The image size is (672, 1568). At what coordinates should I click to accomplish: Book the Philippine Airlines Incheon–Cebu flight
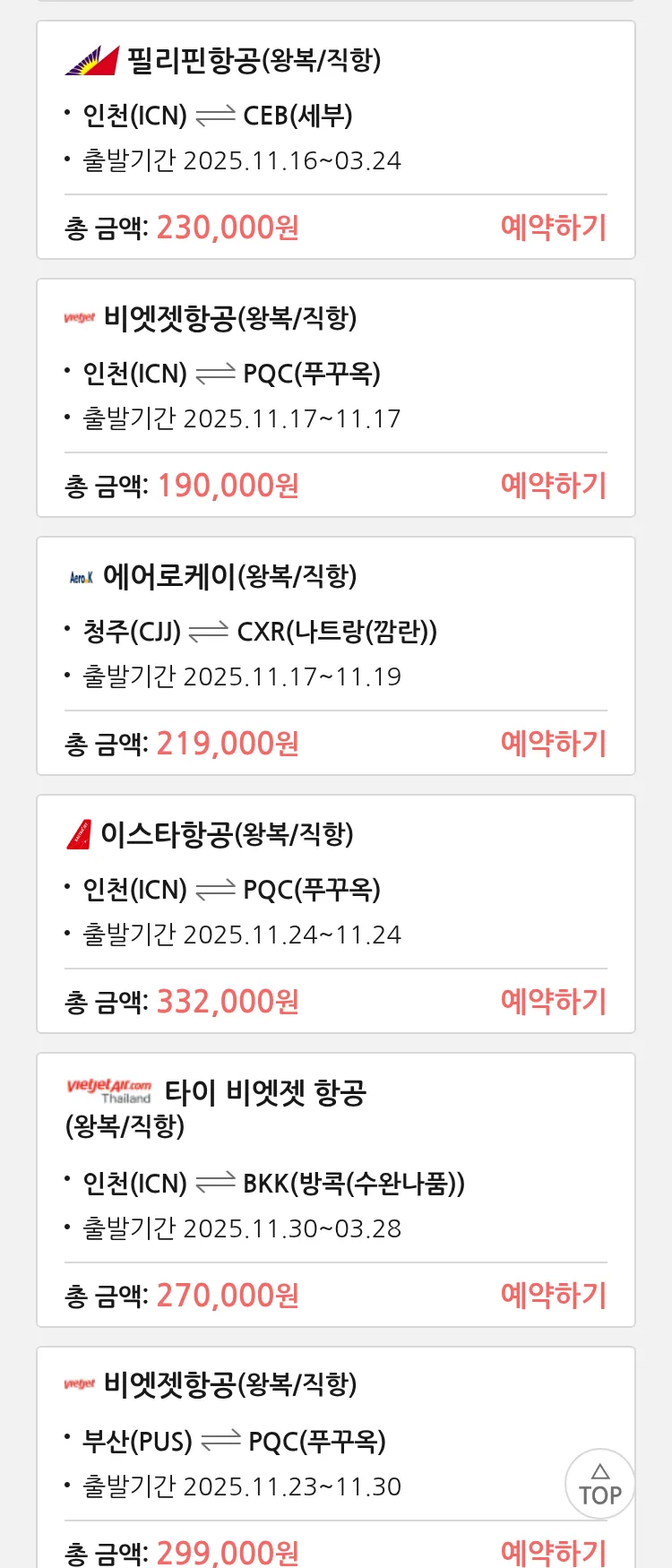(x=553, y=228)
